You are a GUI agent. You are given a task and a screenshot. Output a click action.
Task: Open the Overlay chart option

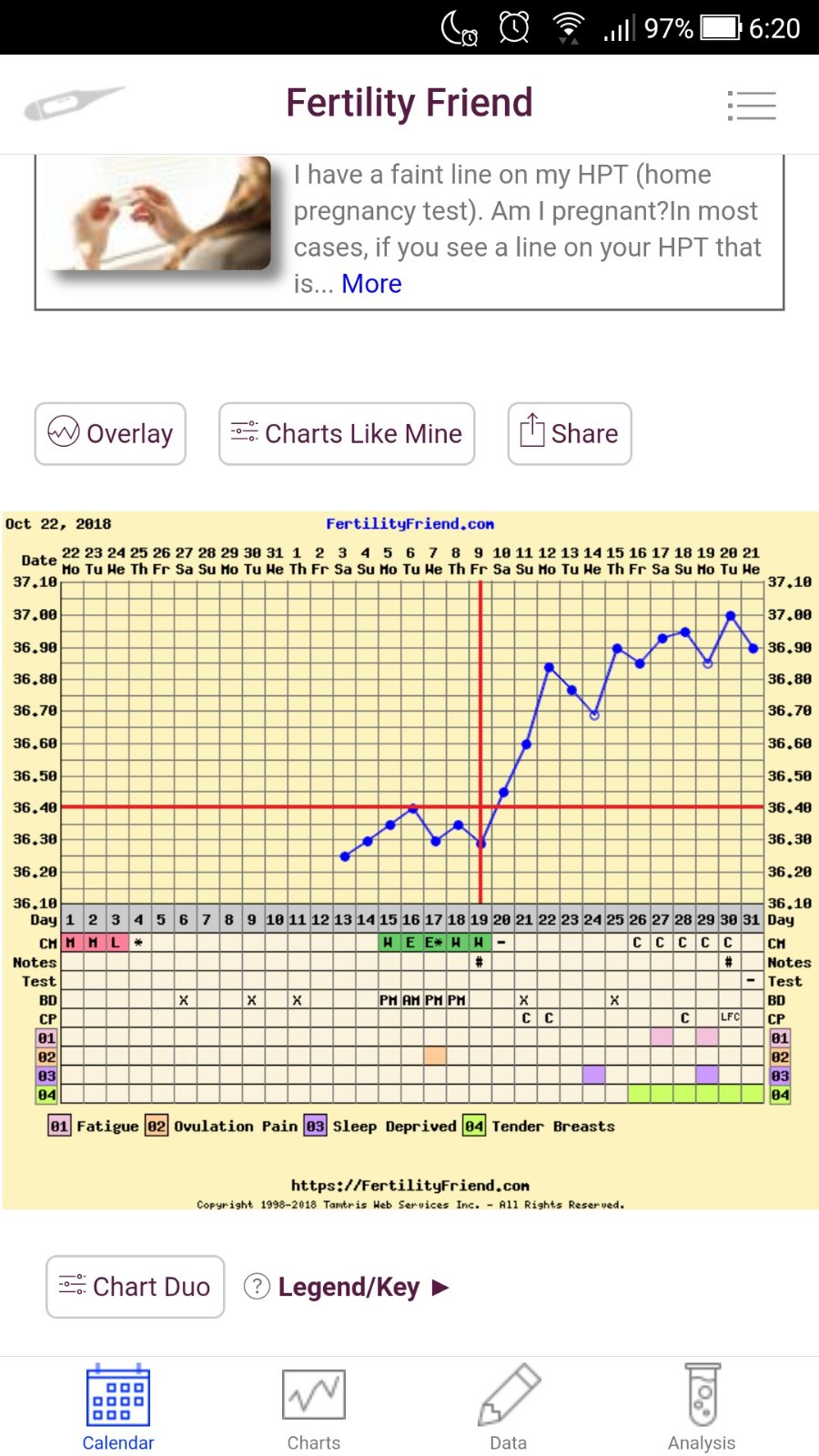(111, 434)
